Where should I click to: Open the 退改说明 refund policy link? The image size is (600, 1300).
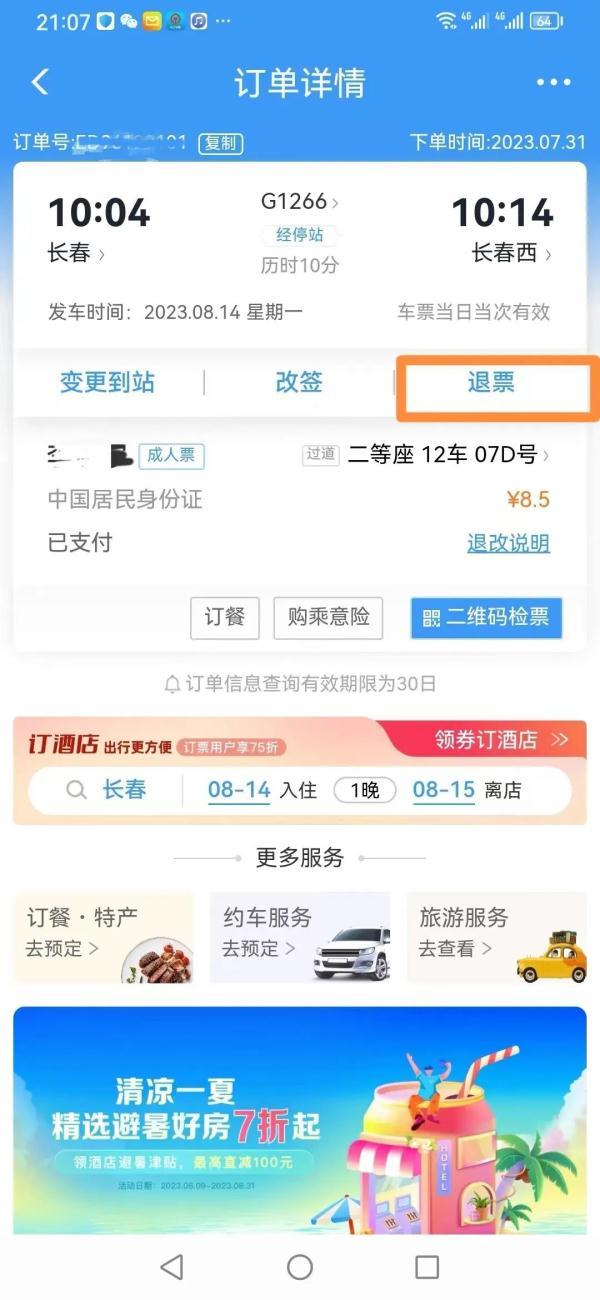508,543
